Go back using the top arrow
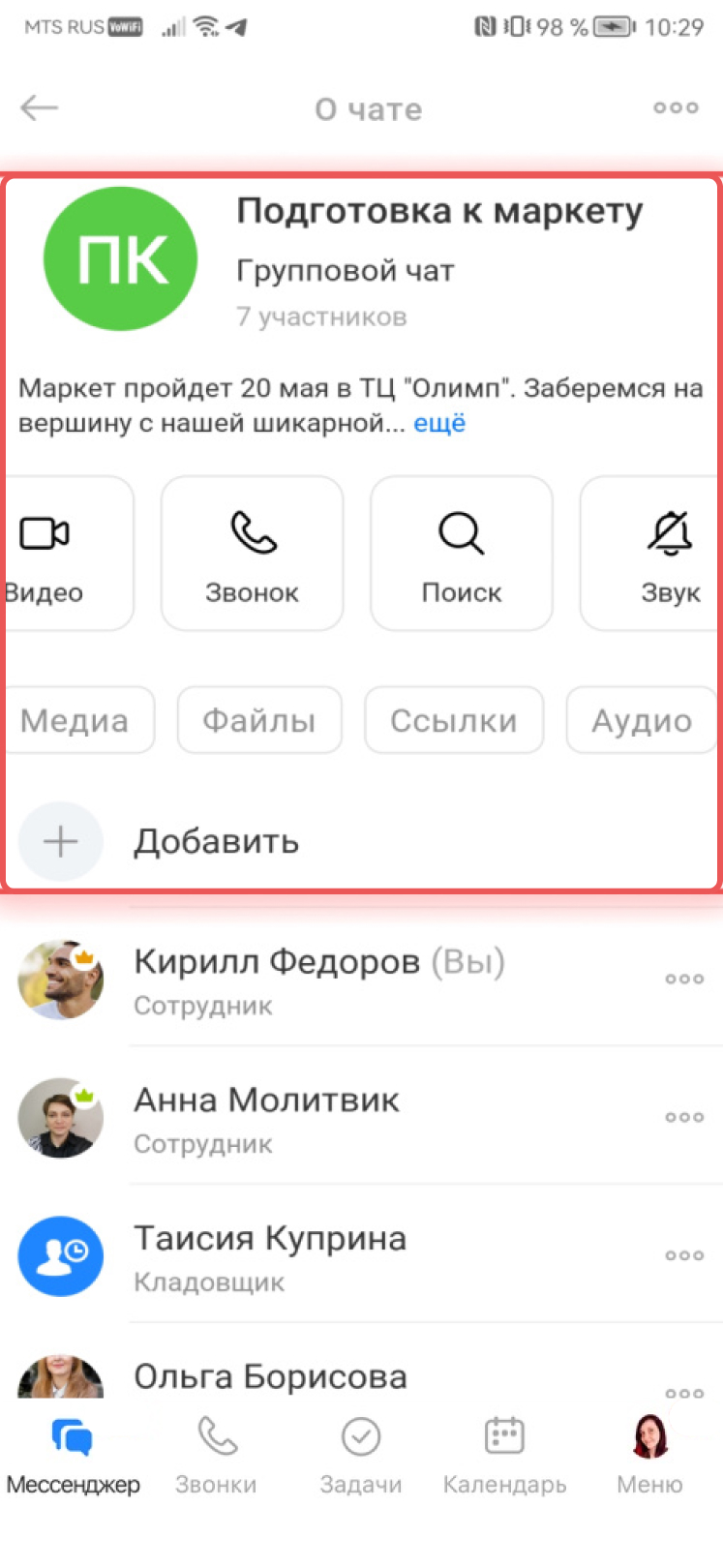The image size is (723, 1568). coord(40,108)
